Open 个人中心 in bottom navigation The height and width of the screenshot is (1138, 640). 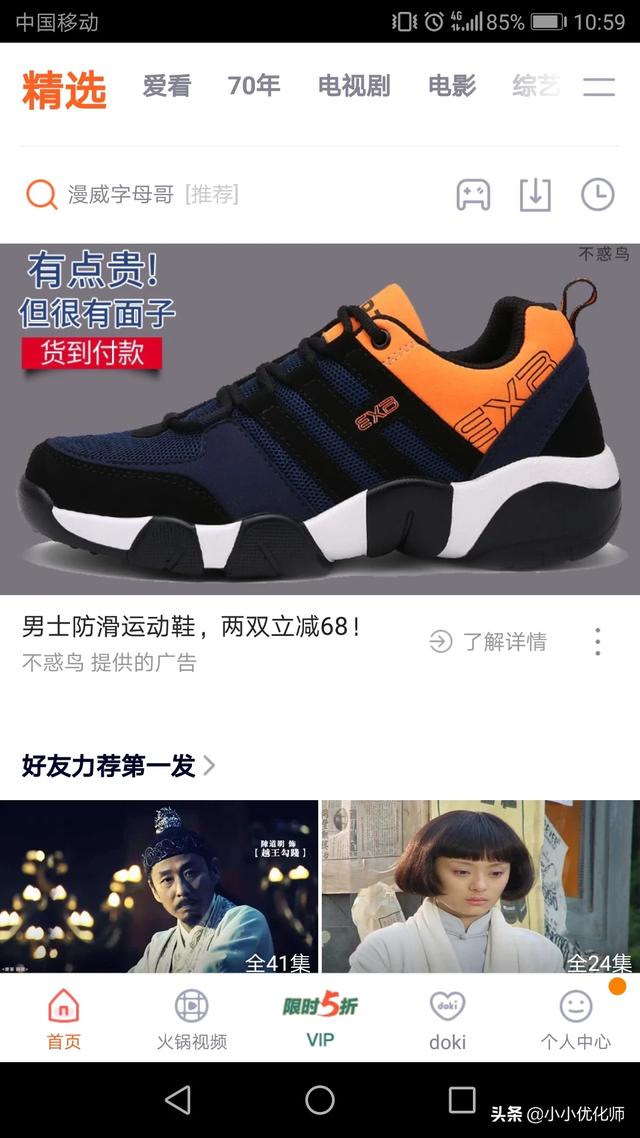click(x=575, y=1019)
